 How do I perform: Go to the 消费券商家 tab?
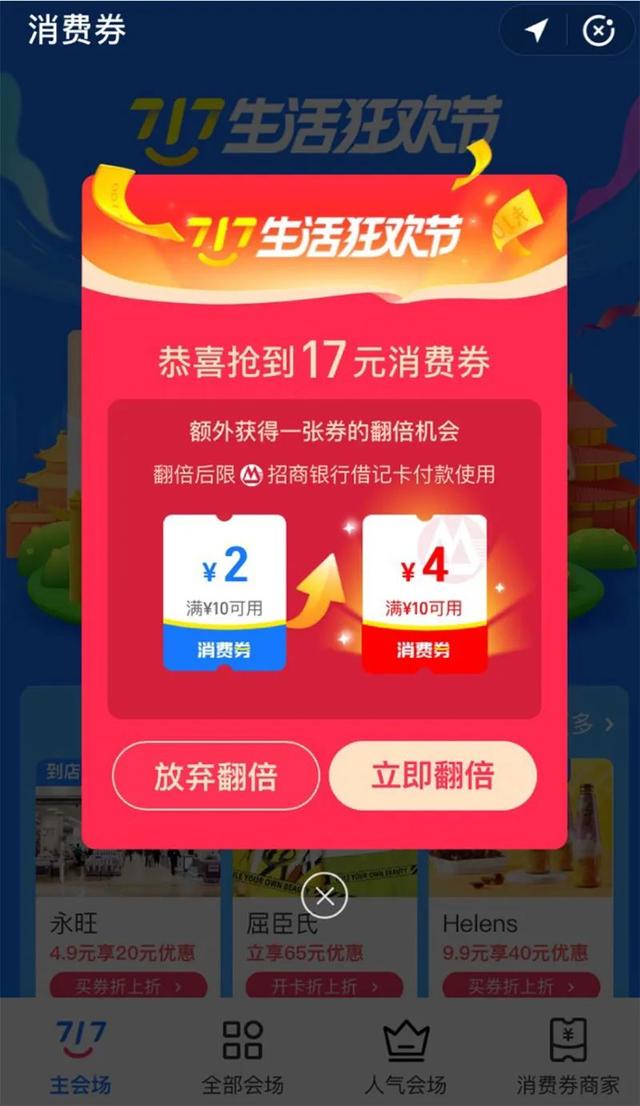tap(567, 1055)
